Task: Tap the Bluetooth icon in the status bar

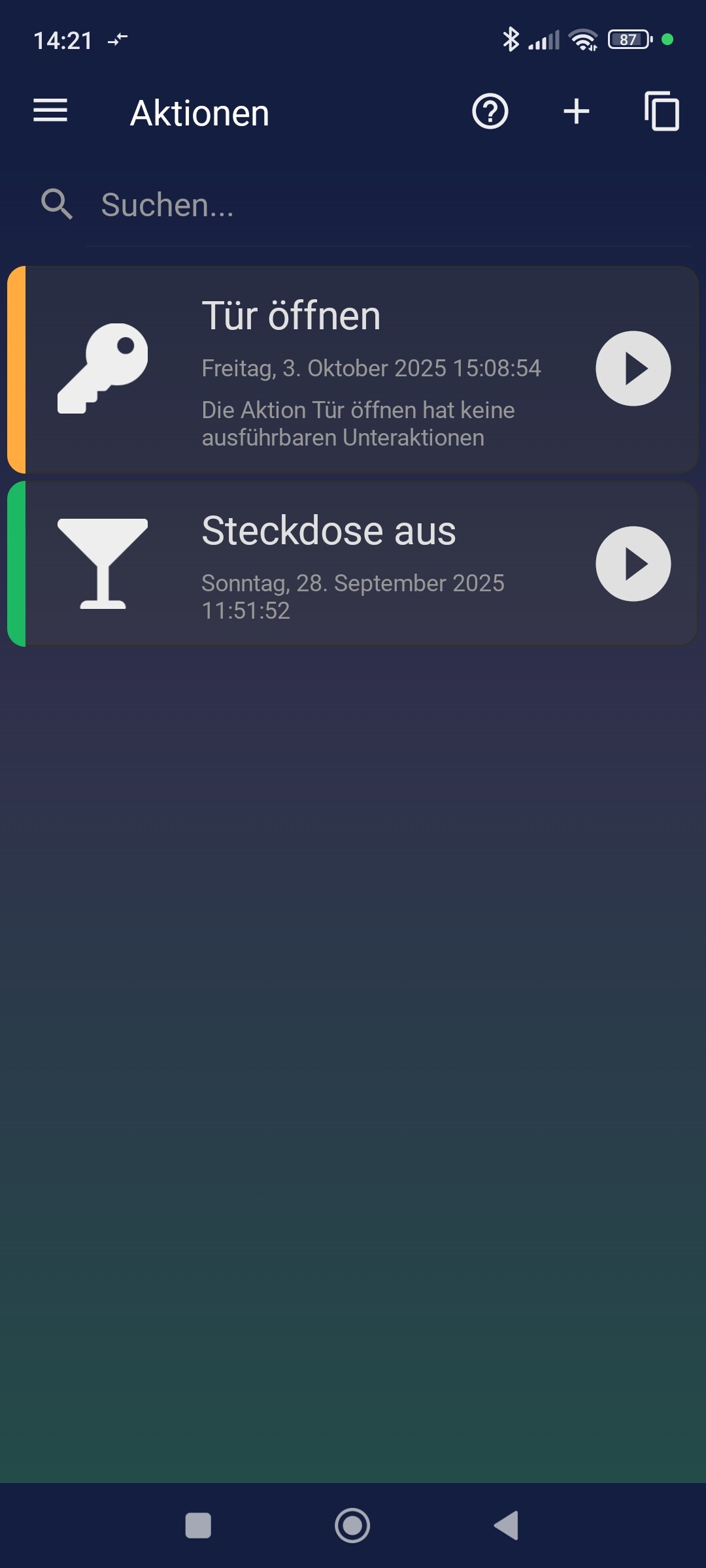Action: (x=511, y=39)
